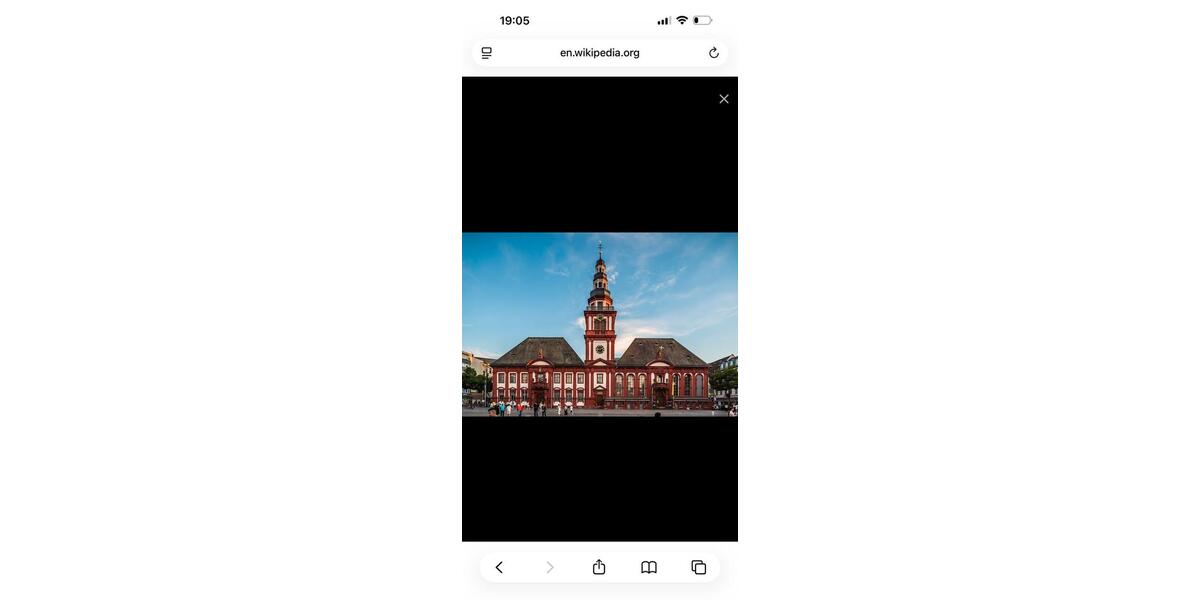Open Safari bookmarks
1200x600 pixels.
tap(649, 567)
